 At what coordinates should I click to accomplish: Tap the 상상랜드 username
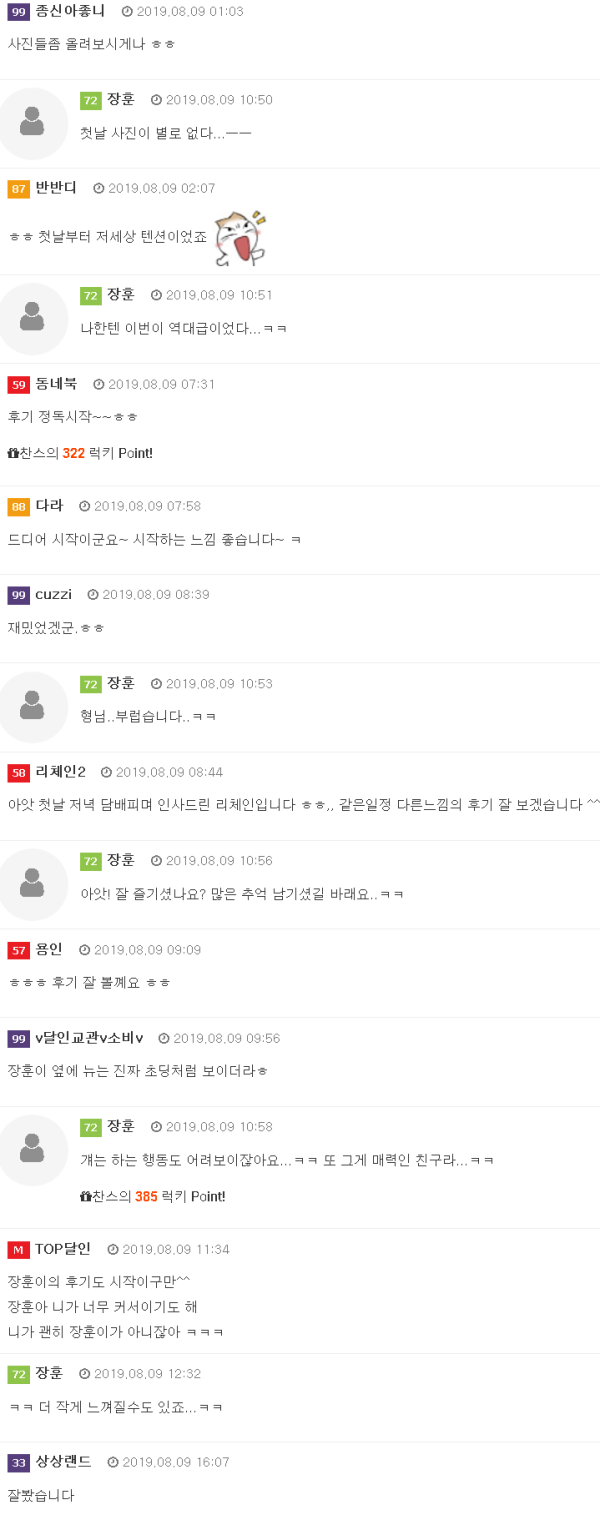63,1462
